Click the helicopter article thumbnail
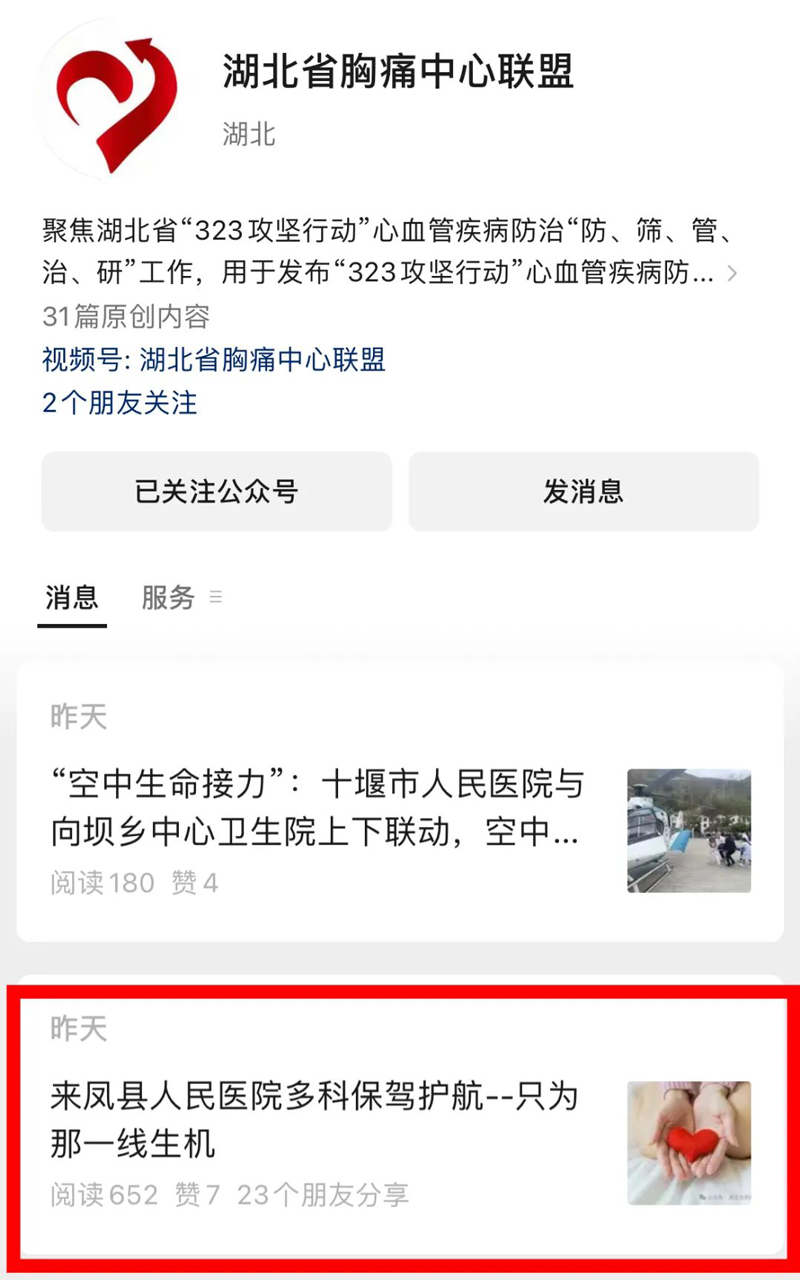The height and width of the screenshot is (1280, 800). pyautogui.click(x=688, y=830)
